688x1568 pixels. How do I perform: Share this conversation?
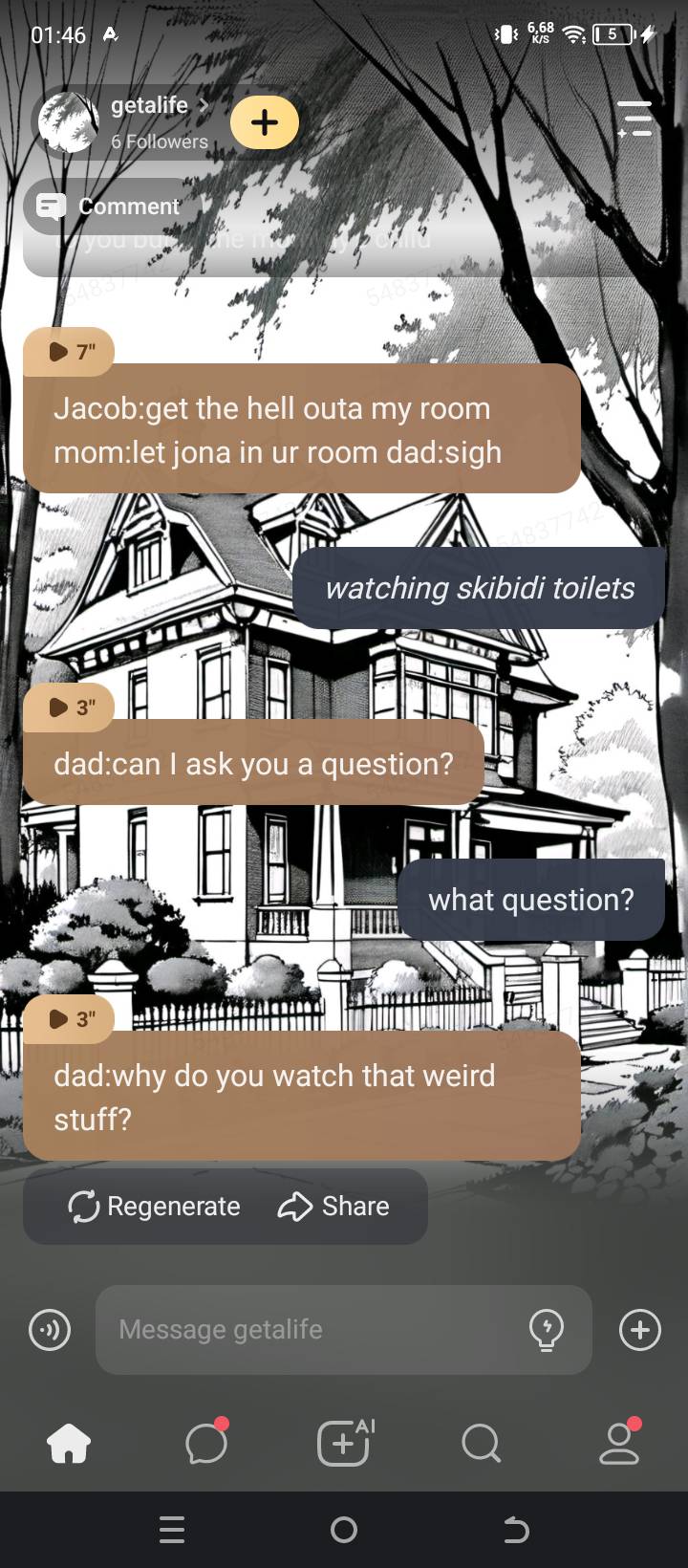point(333,1207)
